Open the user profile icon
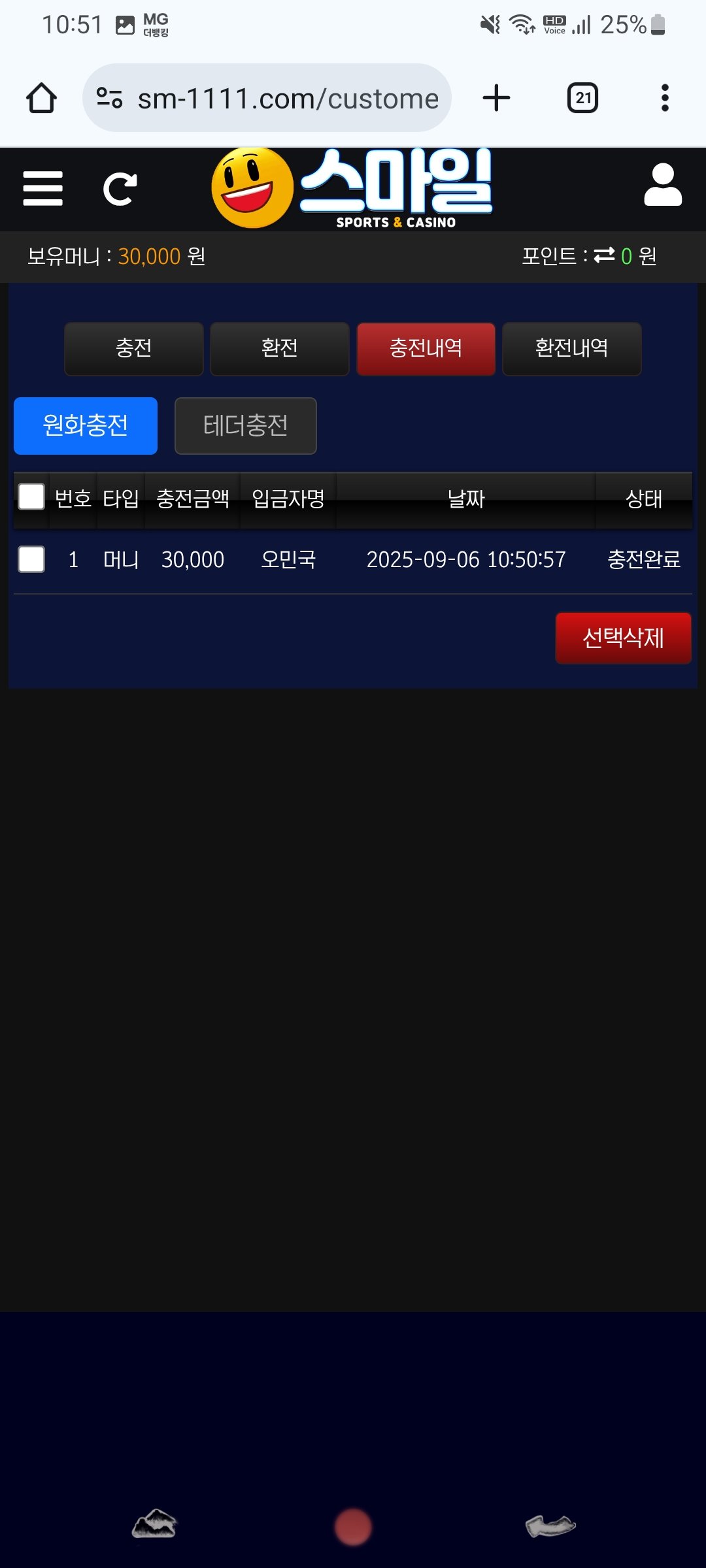Image resolution: width=706 pixels, height=1568 pixels. click(x=663, y=185)
